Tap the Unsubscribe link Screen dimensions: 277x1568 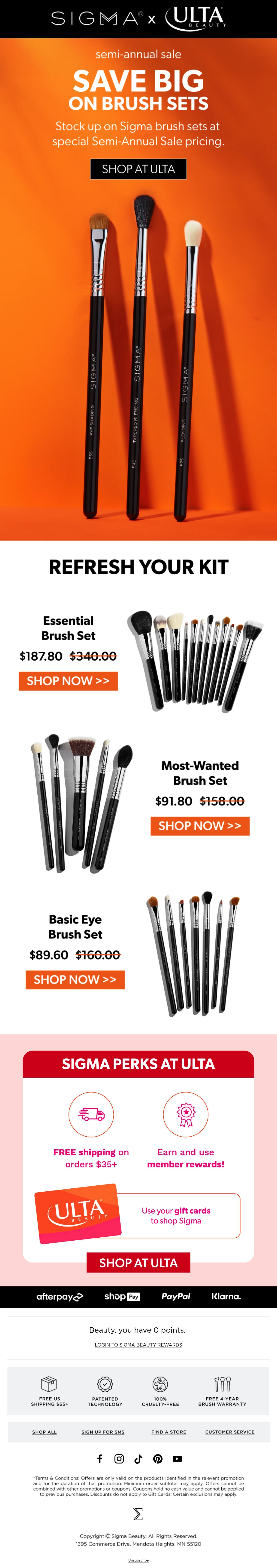coord(138,1560)
